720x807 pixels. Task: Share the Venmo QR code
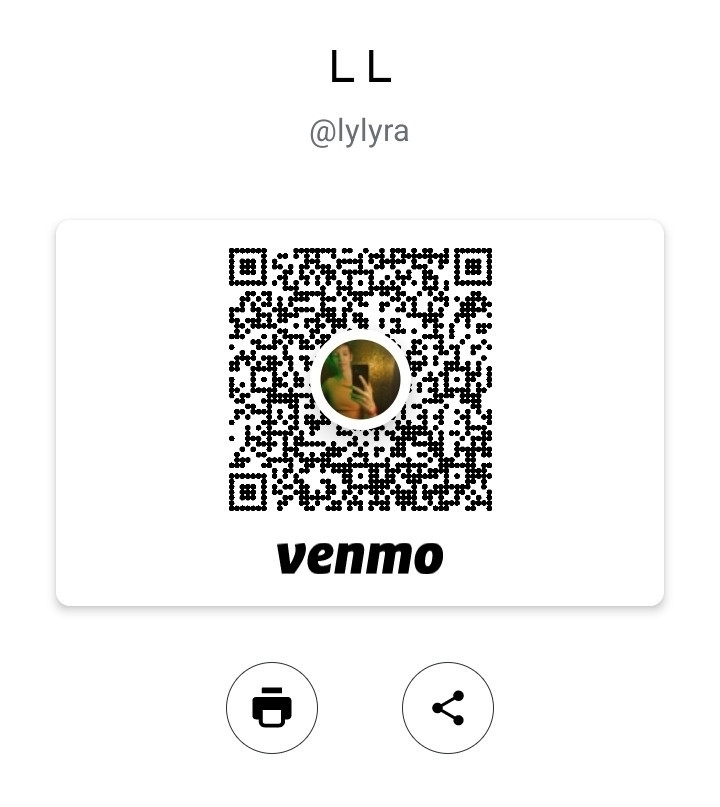tap(447, 707)
